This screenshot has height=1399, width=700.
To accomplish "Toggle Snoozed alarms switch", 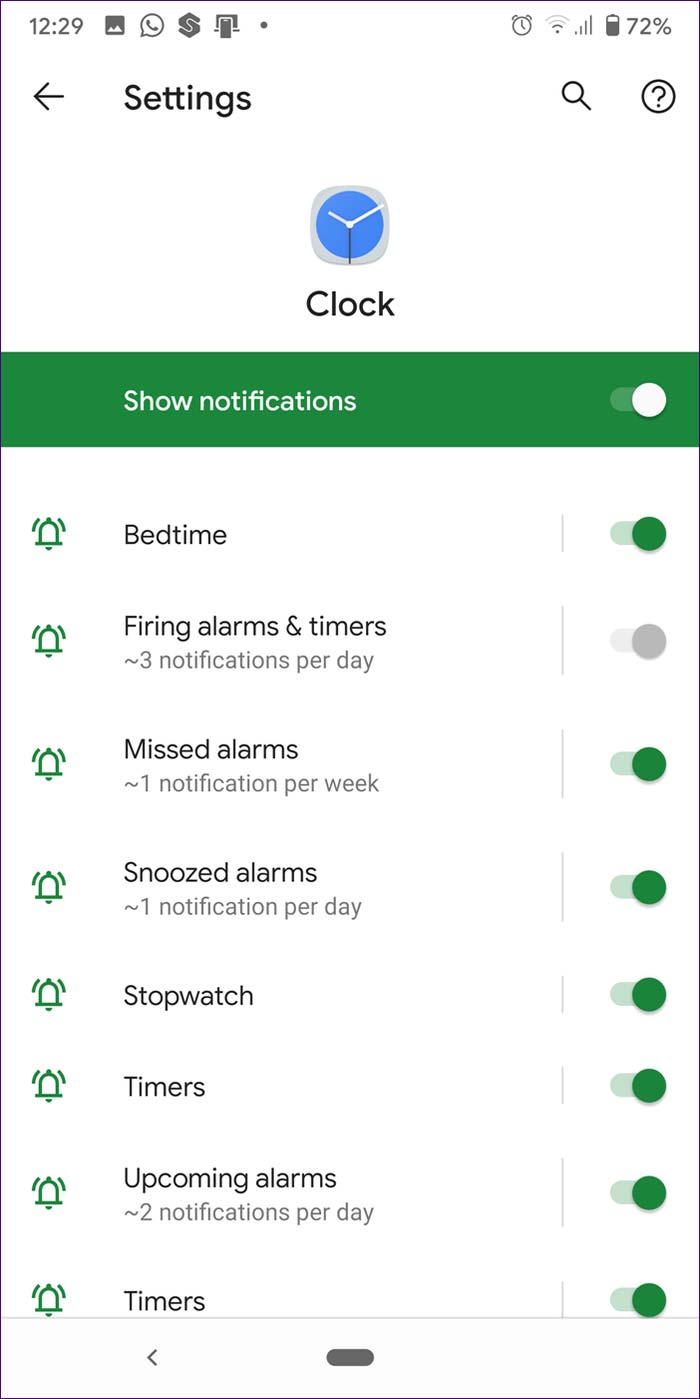I will pyautogui.click(x=638, y=887).
